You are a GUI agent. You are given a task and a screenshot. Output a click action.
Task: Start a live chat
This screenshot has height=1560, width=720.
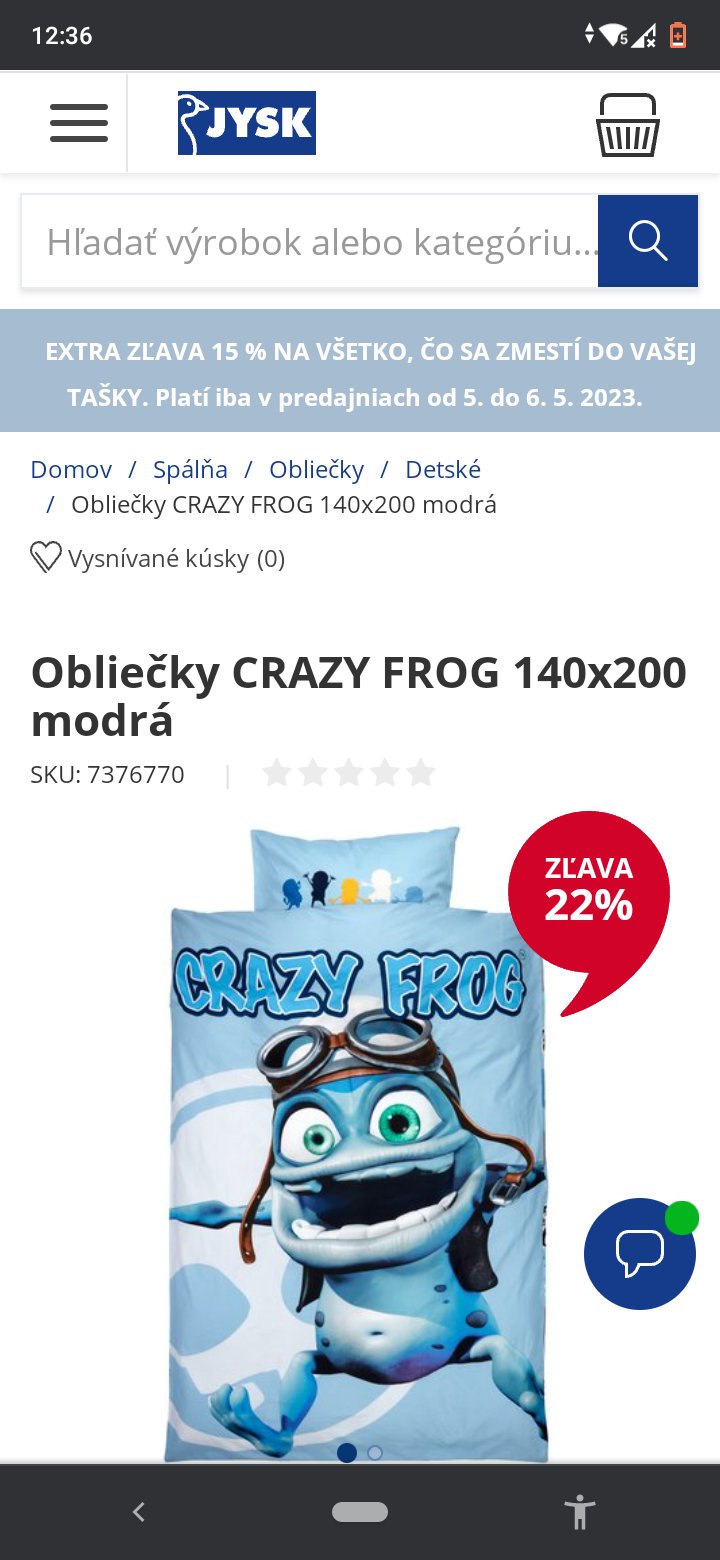pos(640,1253)
